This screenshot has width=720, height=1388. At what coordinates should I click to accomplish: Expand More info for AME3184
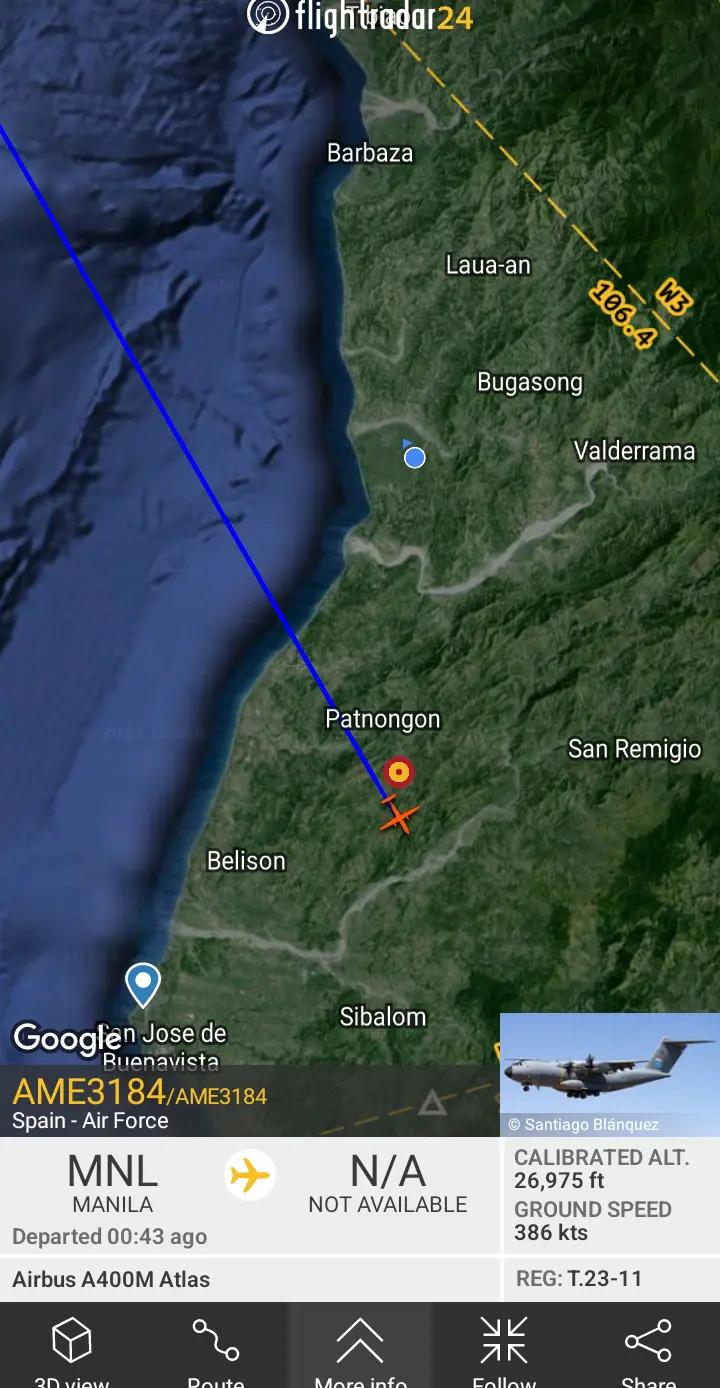tap(360, 1348)
